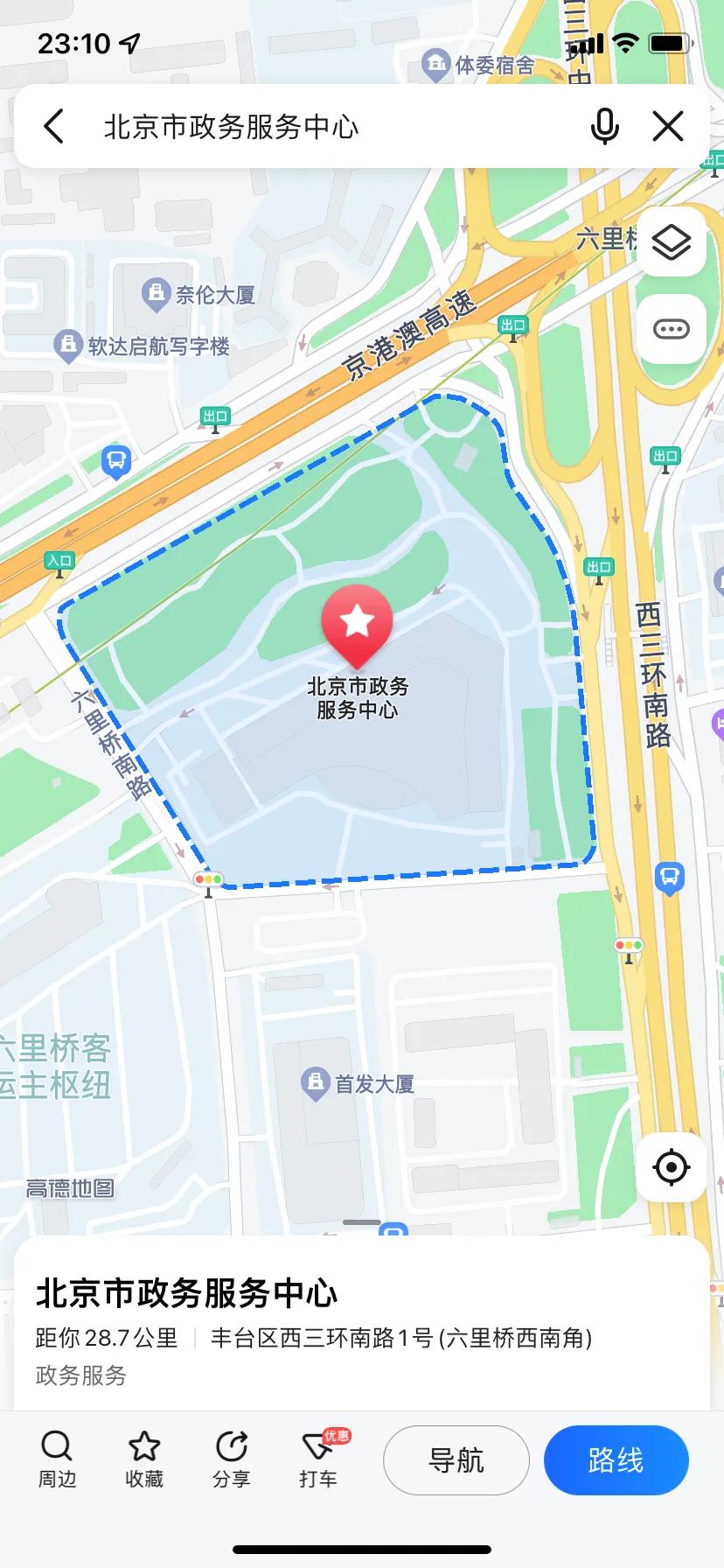The width and height of the screenshot is (724, 1568).
Task: Start navigation with the 导航 button
Action: (x=456, y=1459)
